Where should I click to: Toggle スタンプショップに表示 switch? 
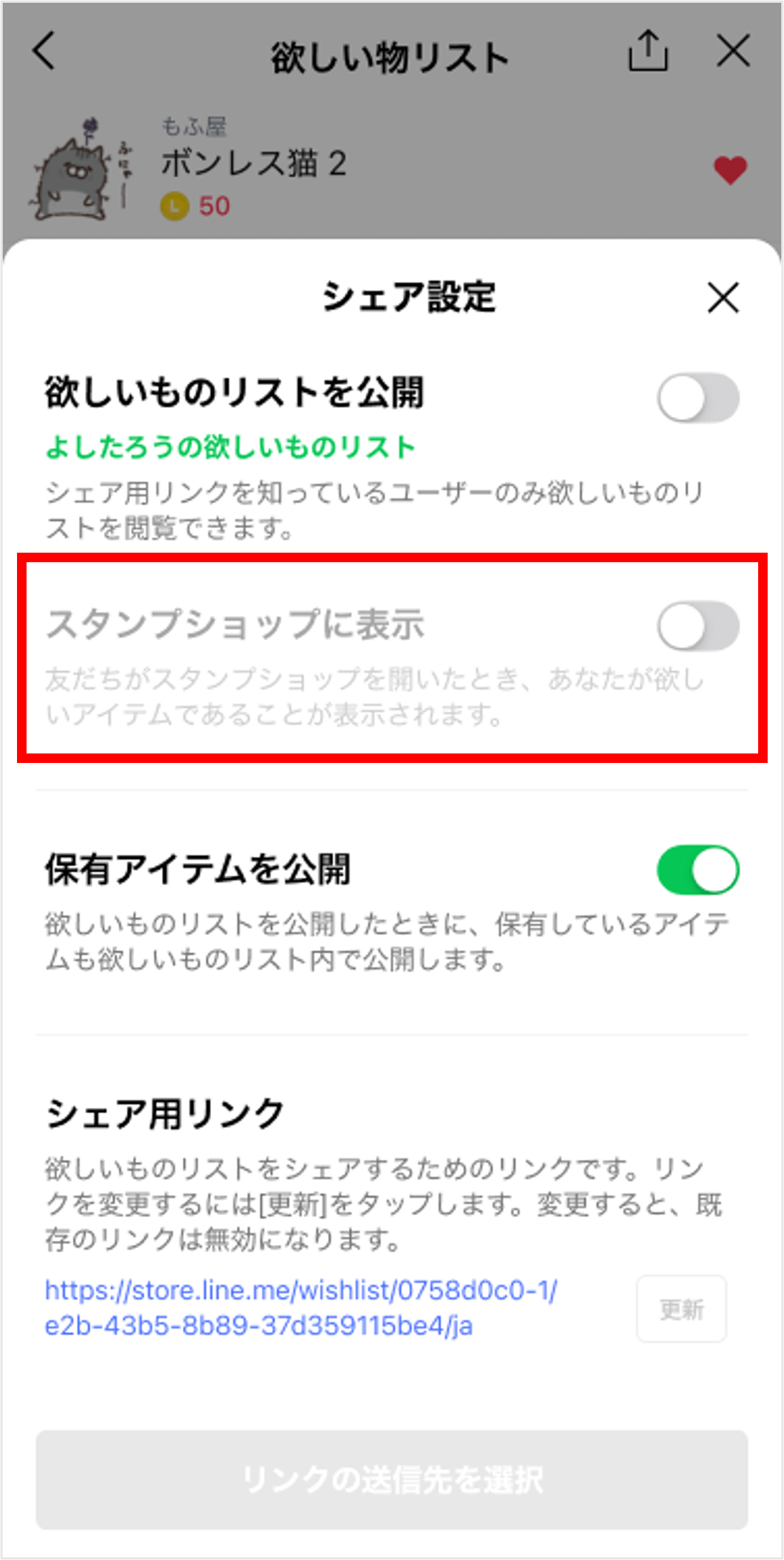[698, 626]
